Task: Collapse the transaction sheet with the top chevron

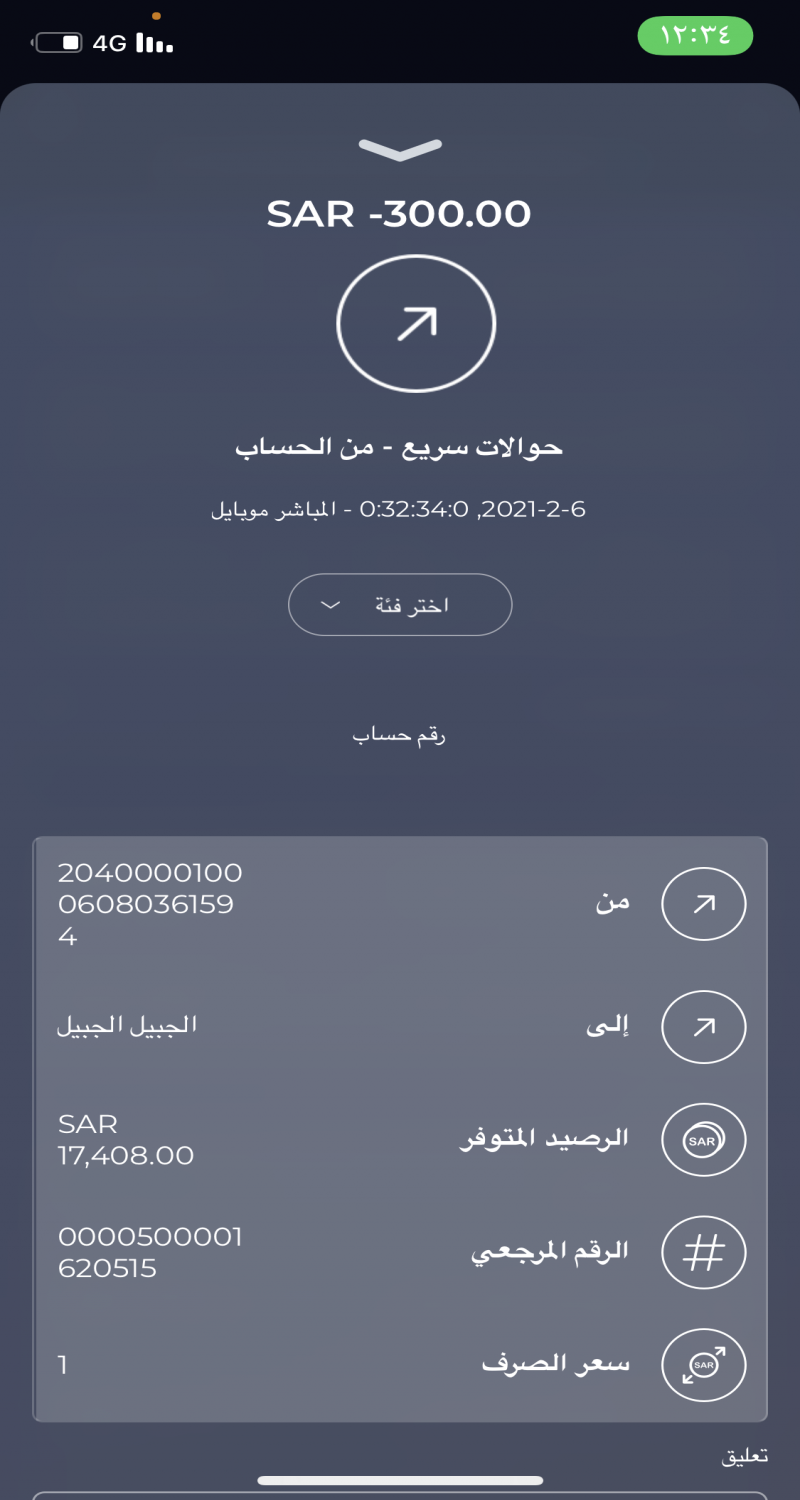Action: (x=400, y=150)
